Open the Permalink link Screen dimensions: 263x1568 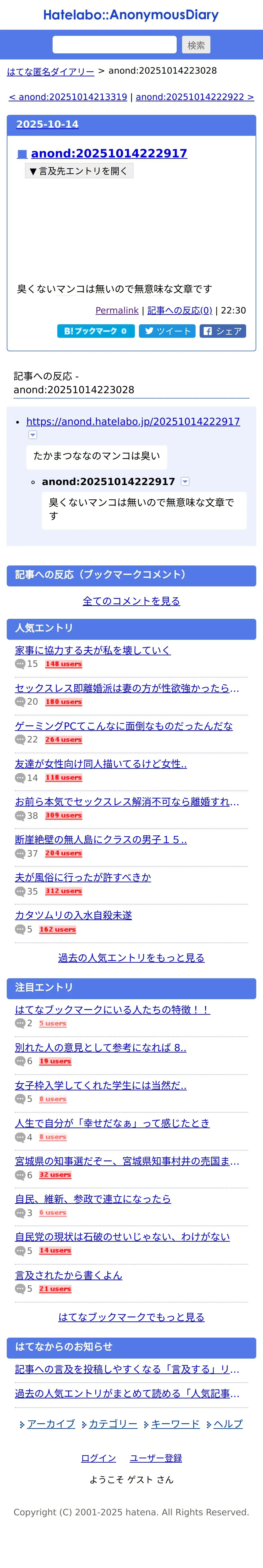pos(117,311)
